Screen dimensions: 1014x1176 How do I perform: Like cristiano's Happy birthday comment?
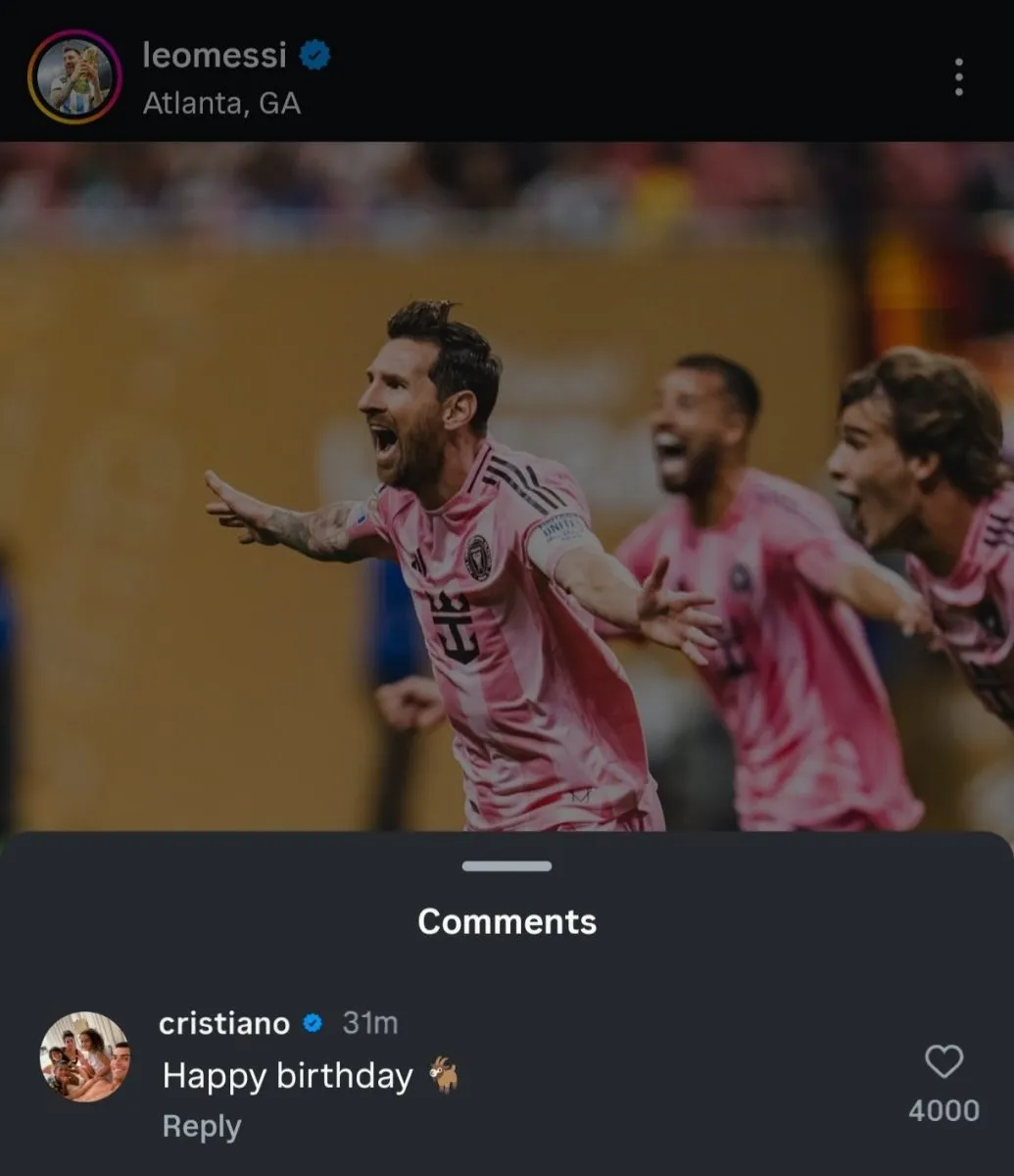pyautogui.click(x=943, y=1062)
